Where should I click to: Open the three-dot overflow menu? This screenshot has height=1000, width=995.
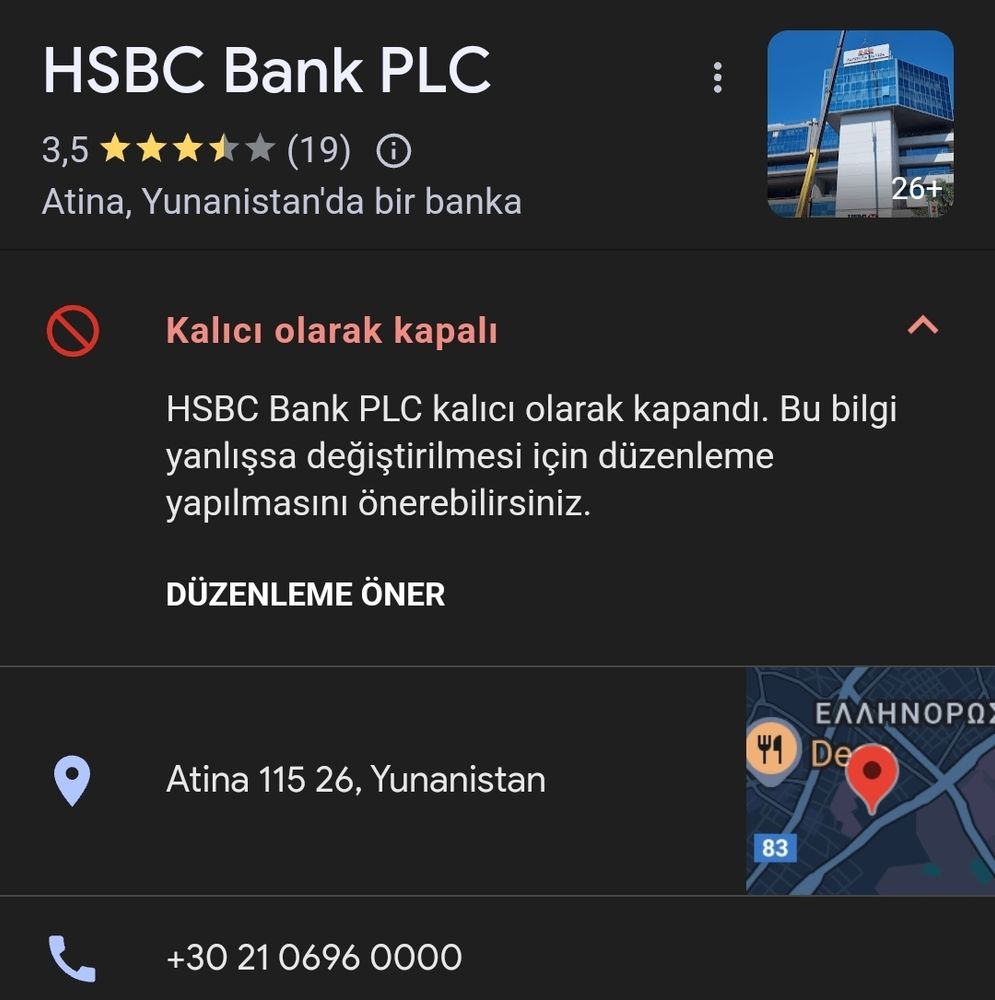718,78
